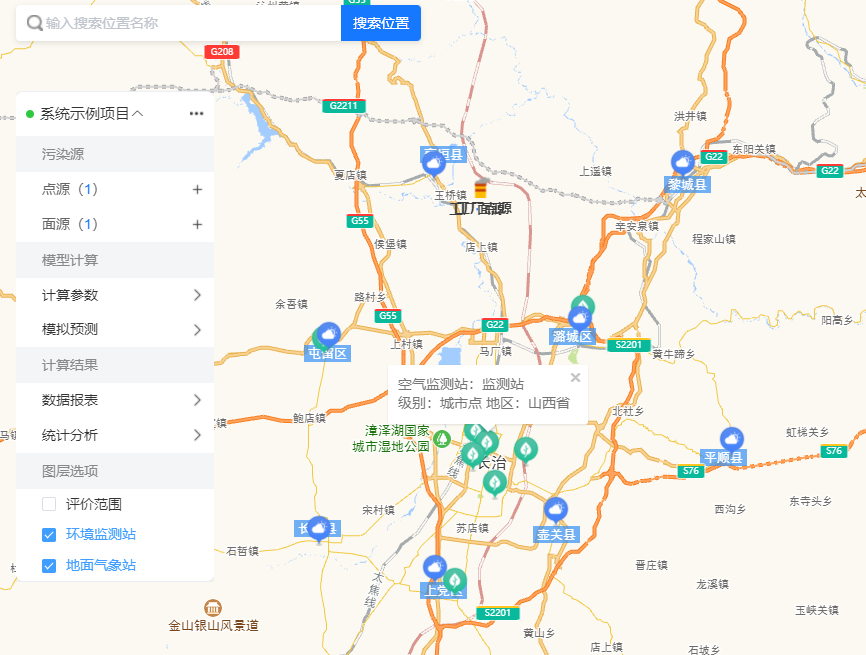The height and width of the screenshot is (655, 866).
Task: Tap the 搜索位置 button
Action: (381, 23)
